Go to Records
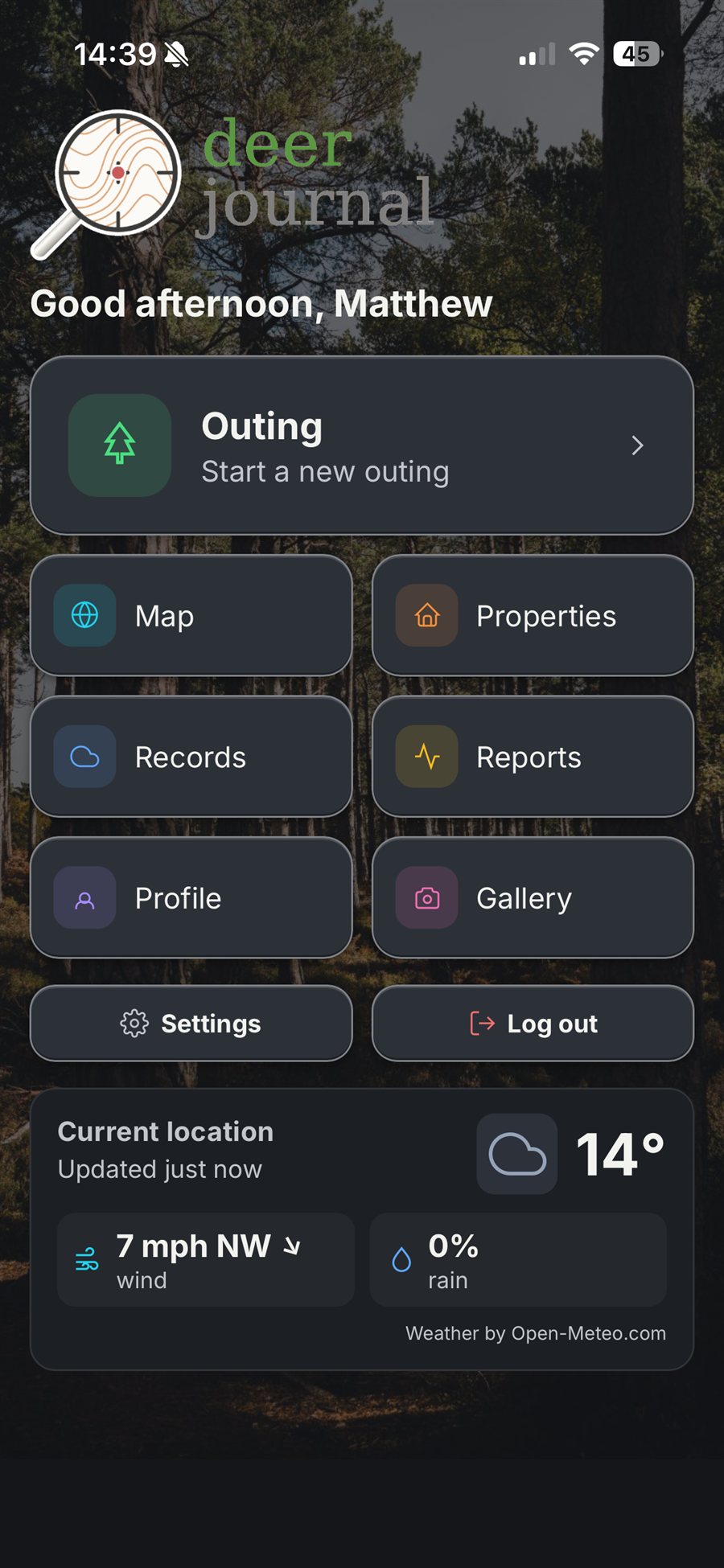The width and height of the screenshot is (724, 1568). click(x=191, y=757)
